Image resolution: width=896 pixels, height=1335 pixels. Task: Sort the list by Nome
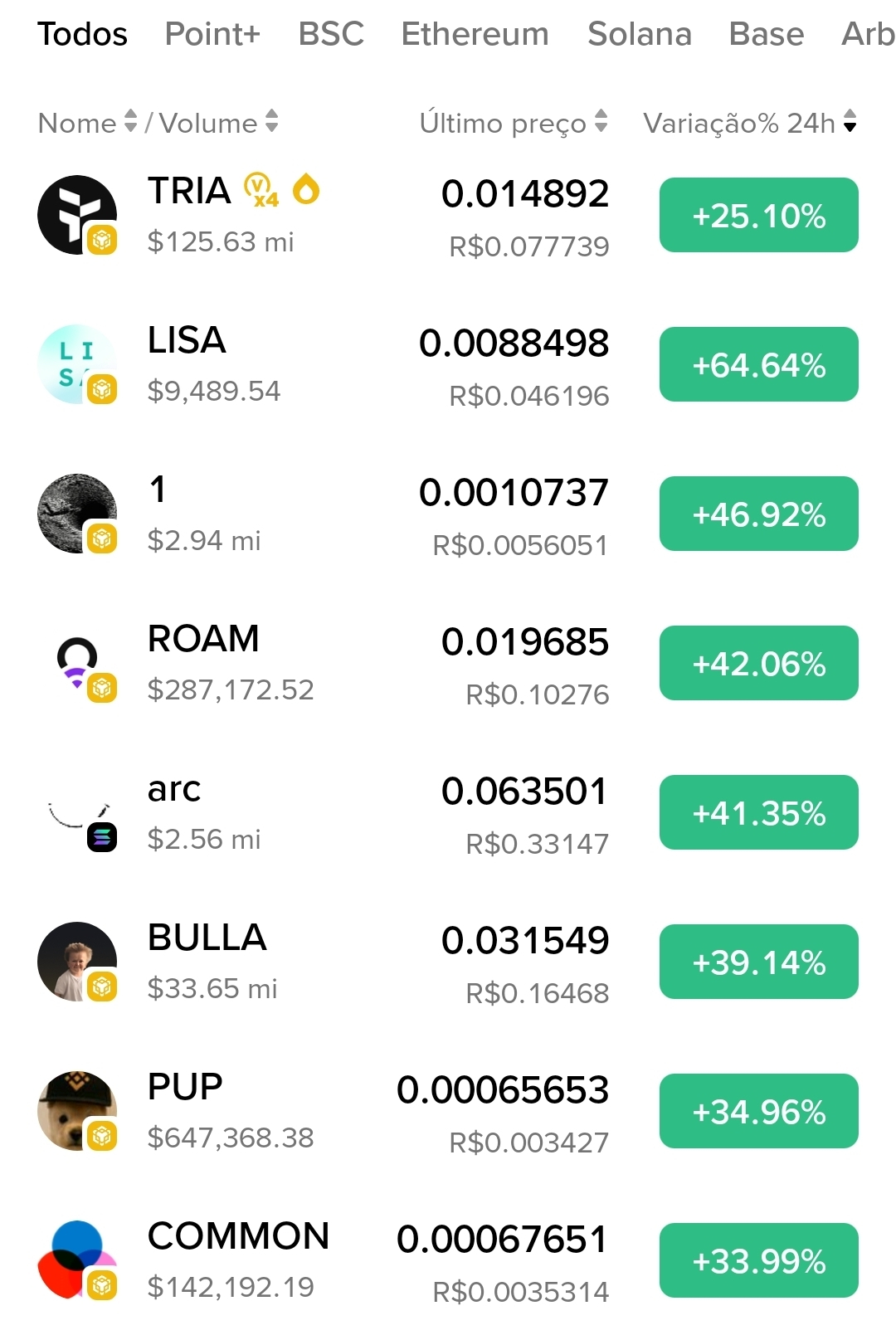click(87, 123)
